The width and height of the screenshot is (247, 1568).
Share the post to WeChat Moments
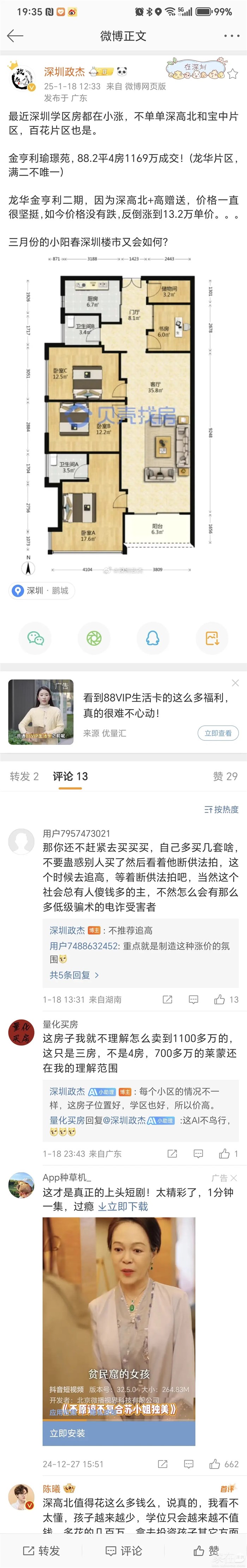[x=94, y=637]
